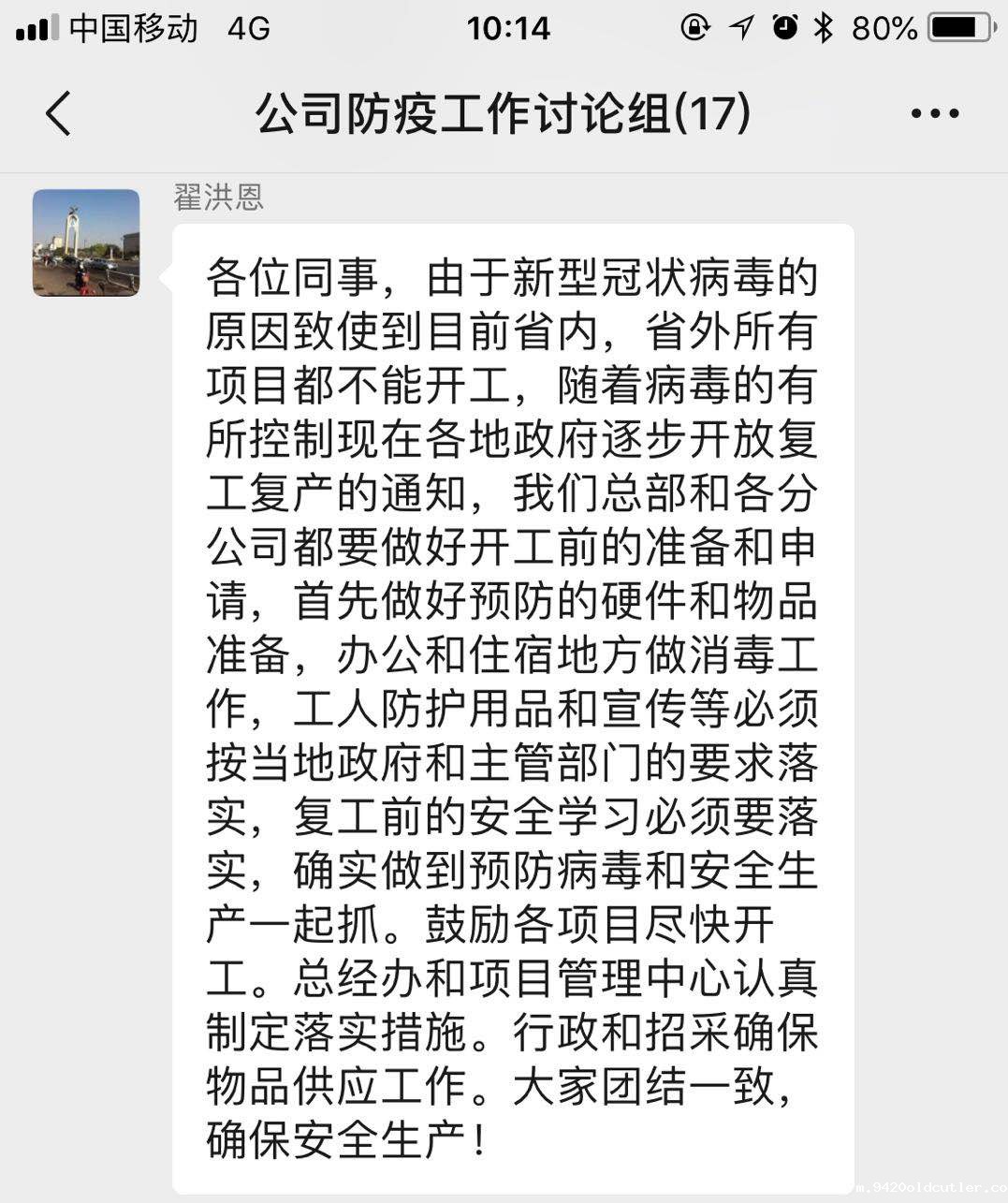Image resolution: width=1008 pixels, height=1203 pixels.
Task: Open the three-dot chat options menu
Action: click(934, 113)
